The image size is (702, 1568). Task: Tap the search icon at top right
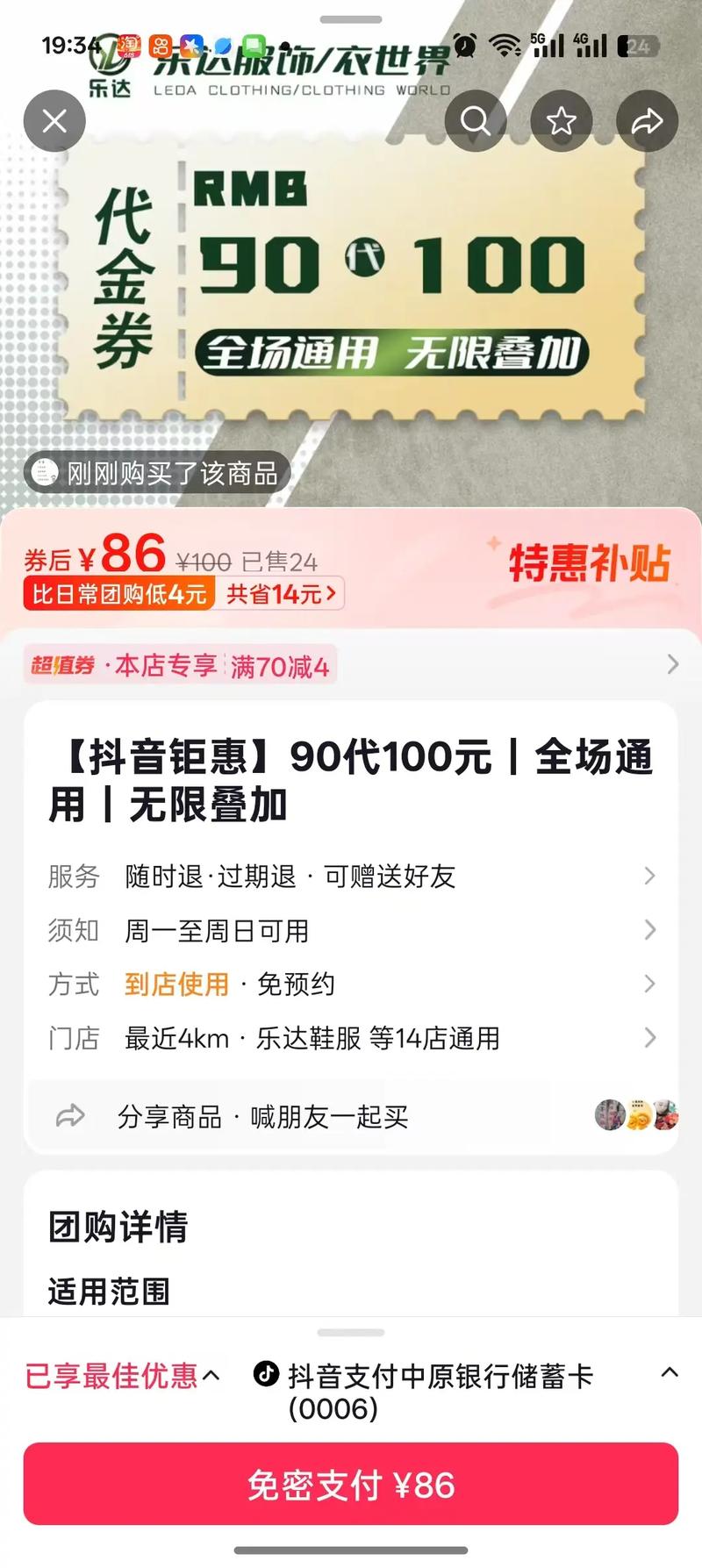pos(475,121)
